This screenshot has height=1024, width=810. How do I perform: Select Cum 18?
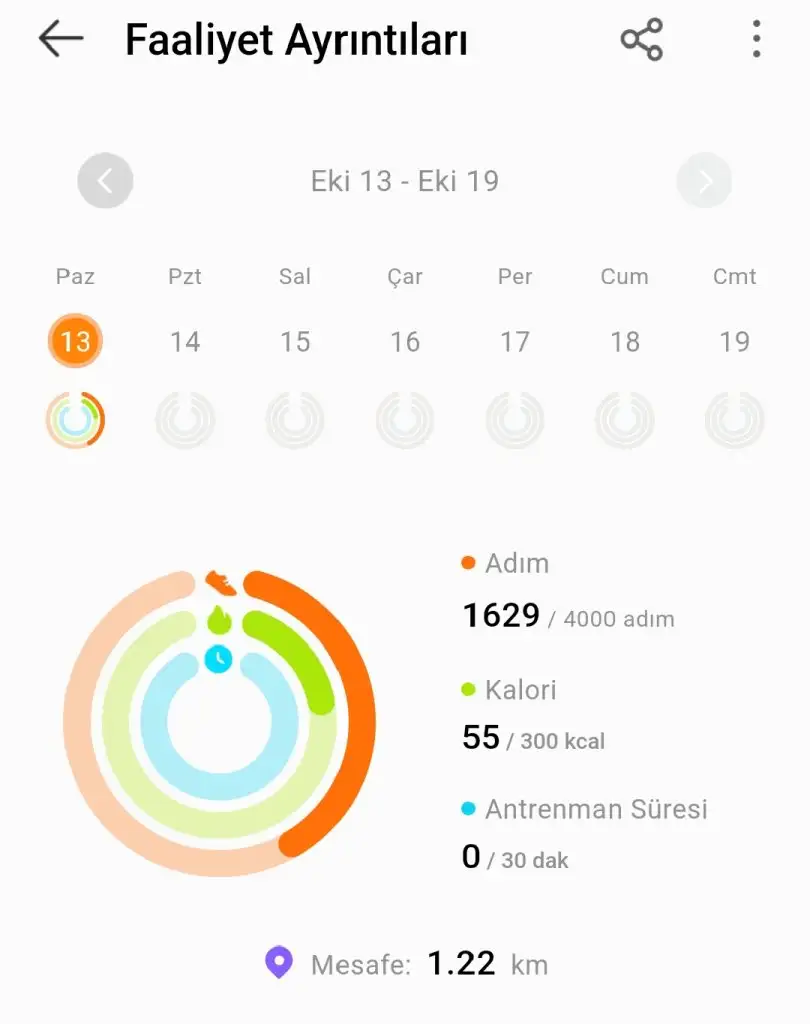(625, 342)
